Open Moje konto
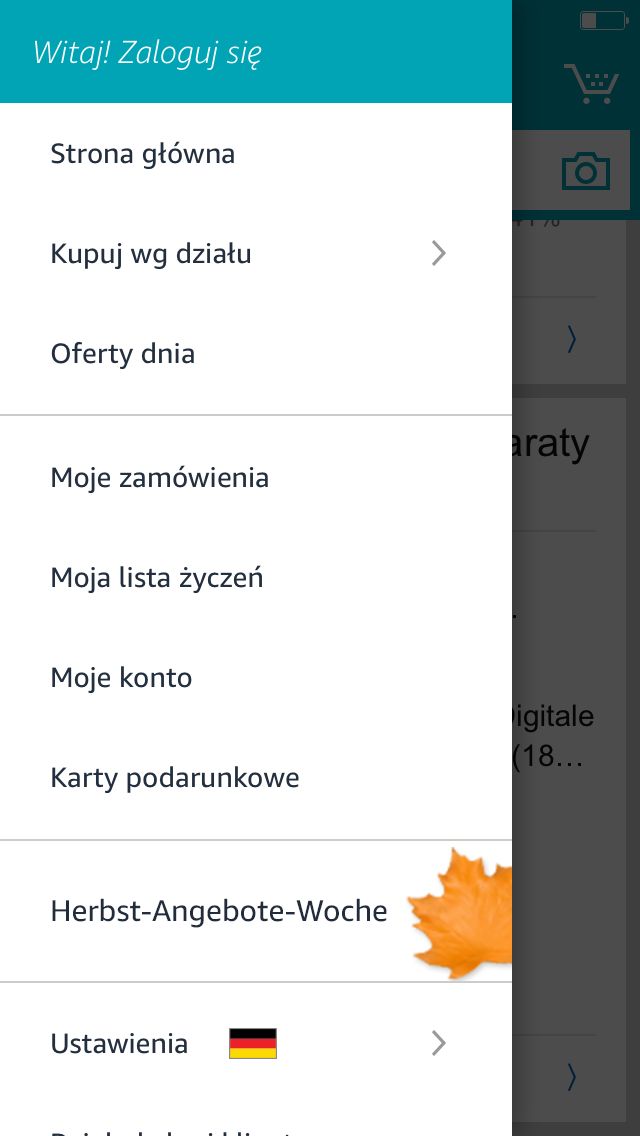The height and width of the screenshot is (1136, 640). 256,677
